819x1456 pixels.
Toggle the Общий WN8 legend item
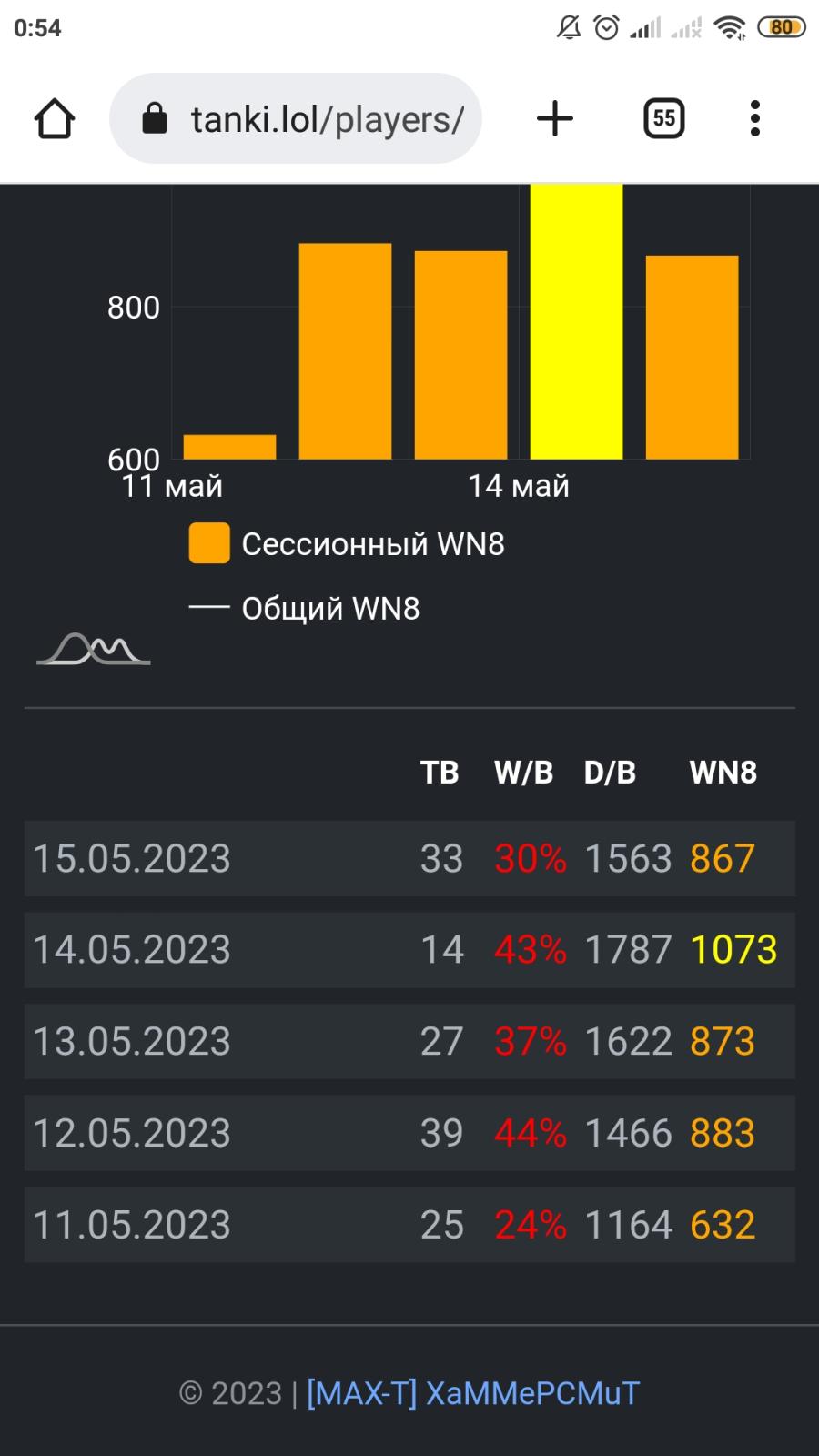305,608
